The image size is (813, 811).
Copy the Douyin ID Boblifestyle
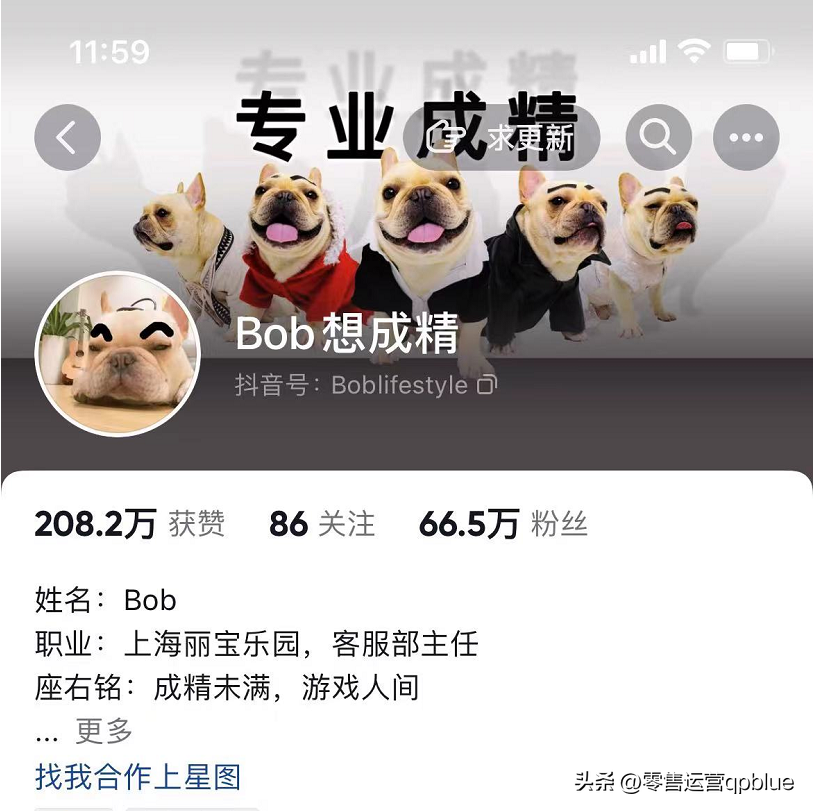487,385
